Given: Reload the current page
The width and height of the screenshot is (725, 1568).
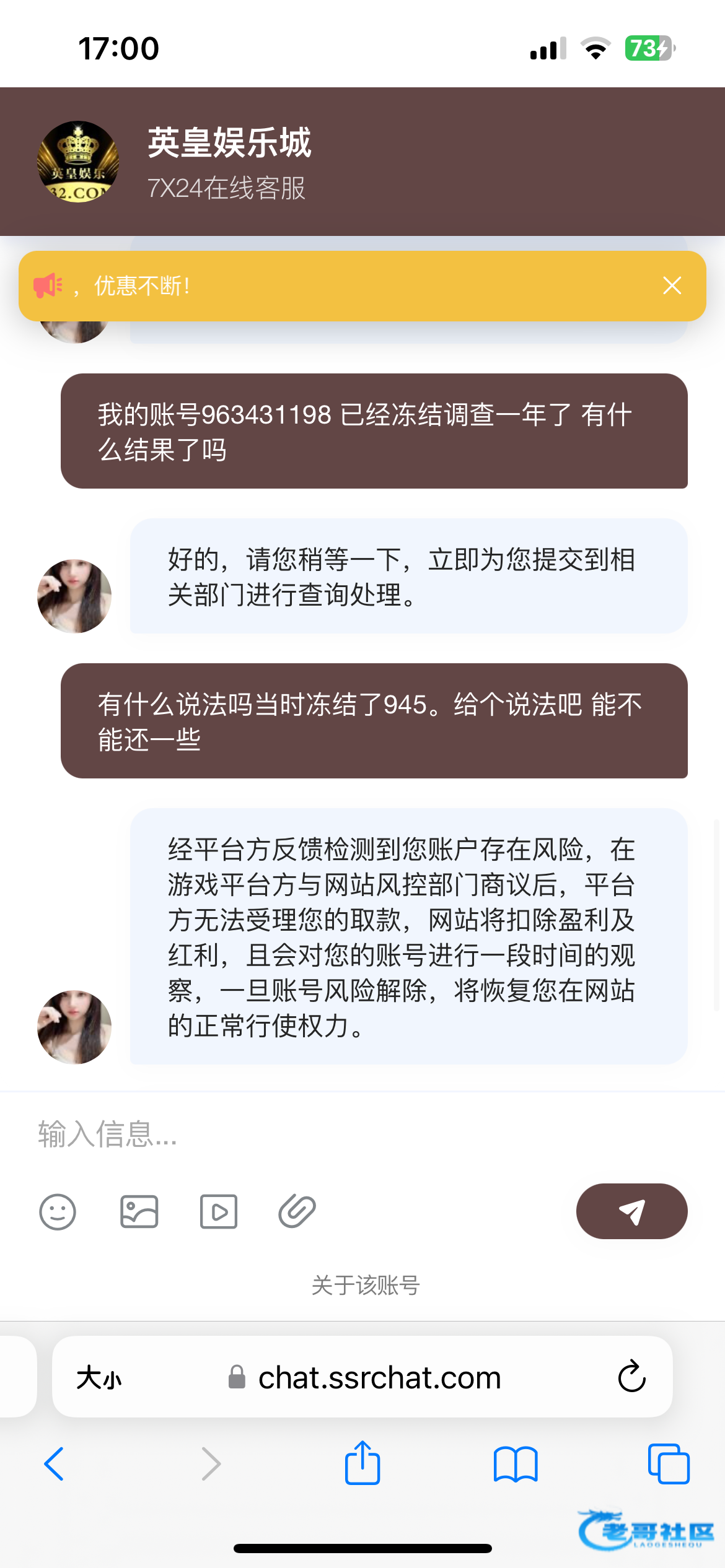Looking at the screenshot, I should [x=631, y=1377].
